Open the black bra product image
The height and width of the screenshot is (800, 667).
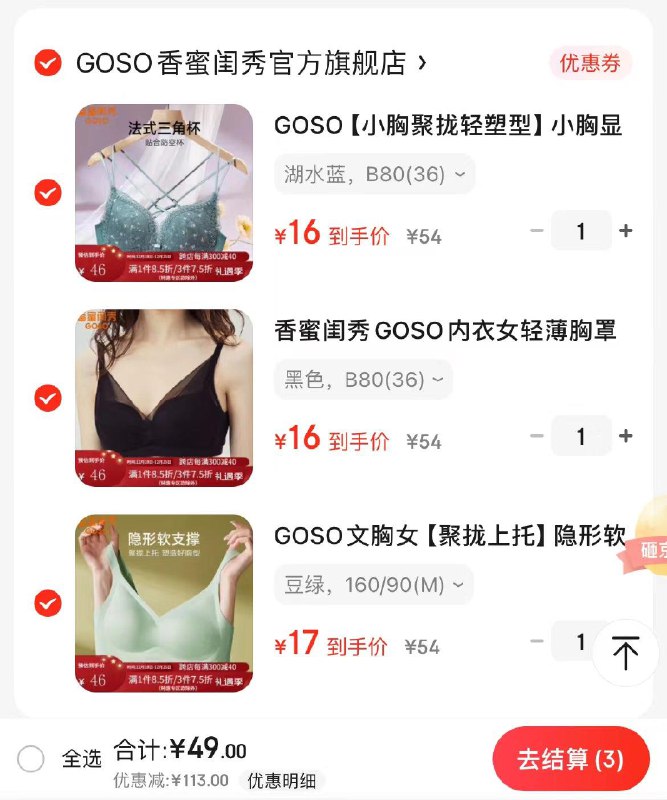(164, 398)
